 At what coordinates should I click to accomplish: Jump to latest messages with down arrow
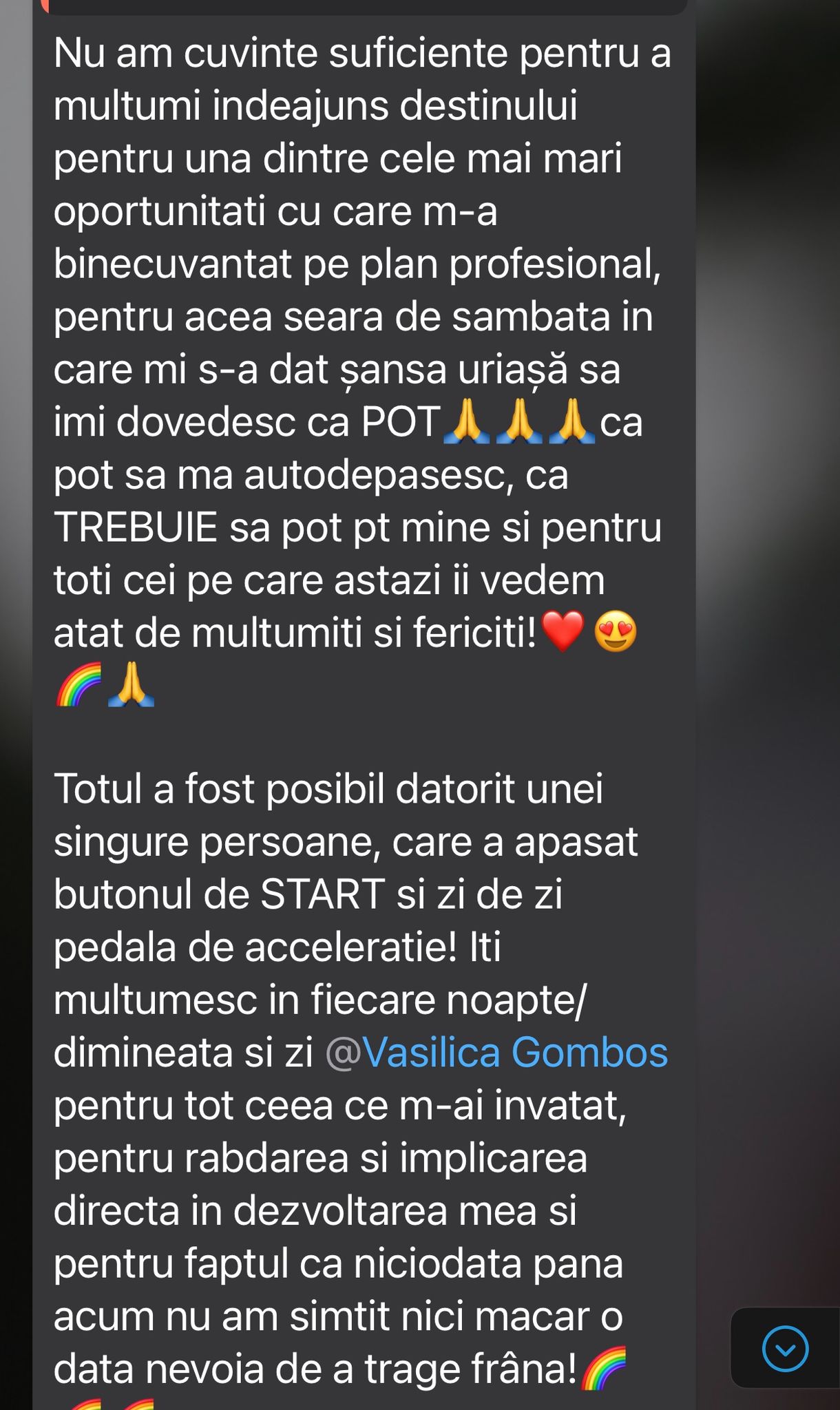785,1348
